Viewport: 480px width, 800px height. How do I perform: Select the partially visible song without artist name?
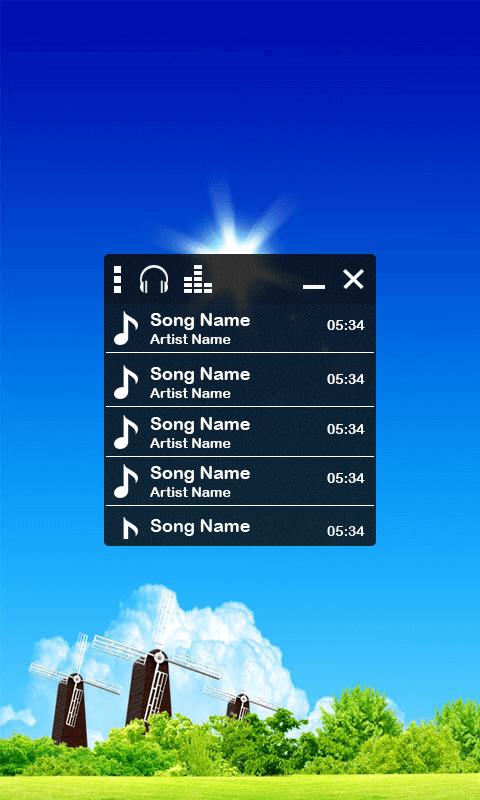pos(240,526)
